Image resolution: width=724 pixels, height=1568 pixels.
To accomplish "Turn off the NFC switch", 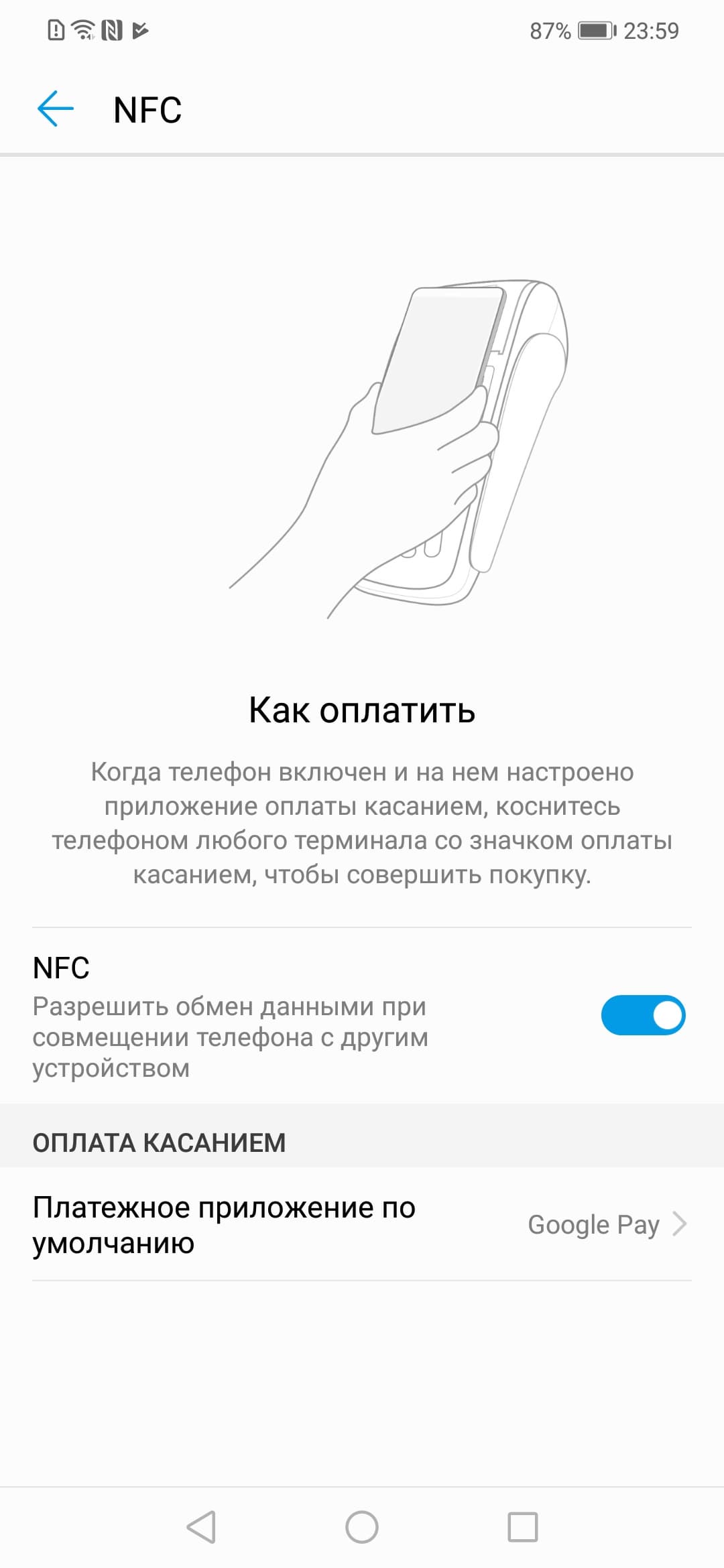I will [642, 1015].
